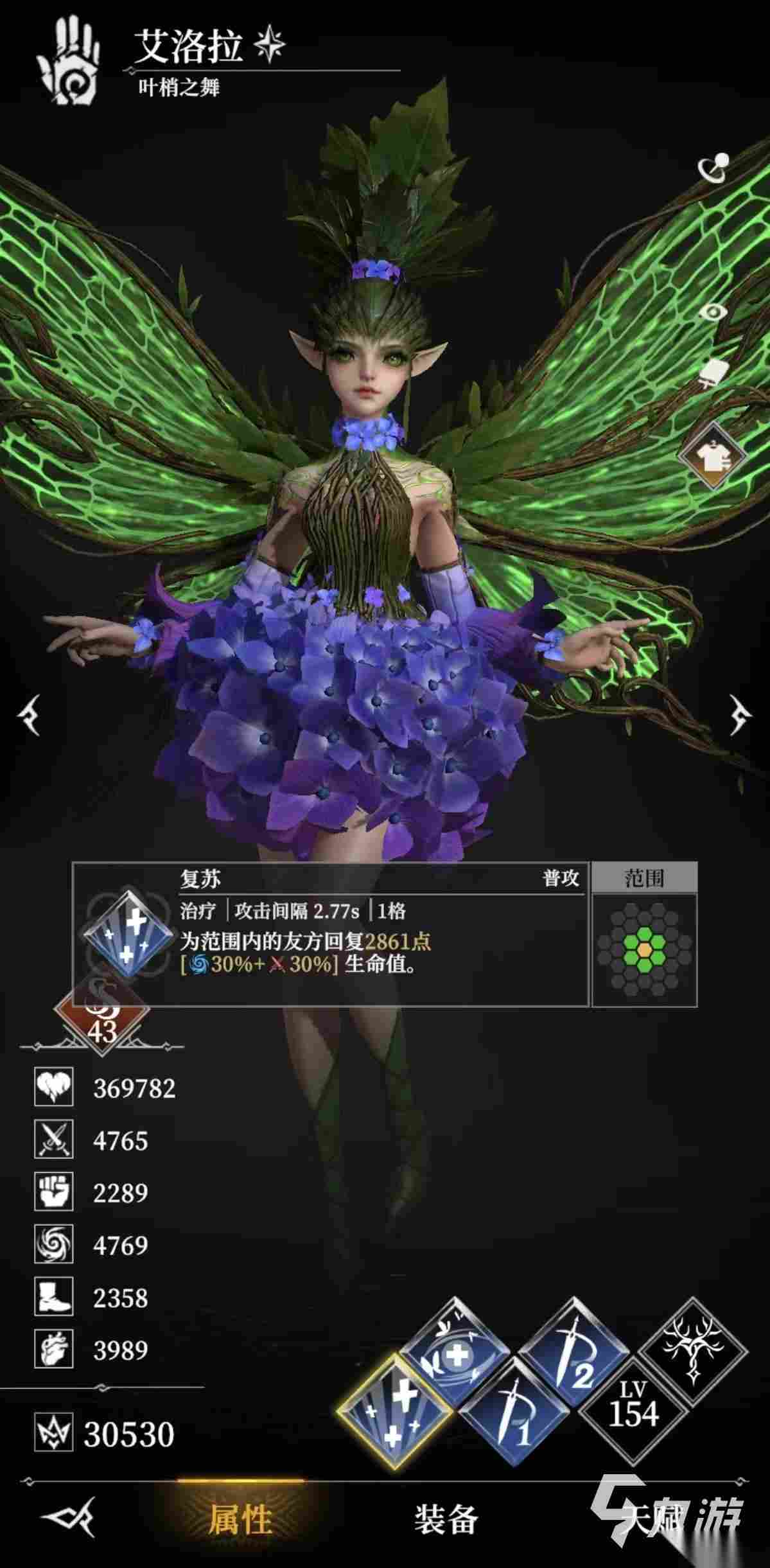The height and width of the screenshot is (1568, 770).
Task: Open the rotate model view icon
Action: point(713,168)
